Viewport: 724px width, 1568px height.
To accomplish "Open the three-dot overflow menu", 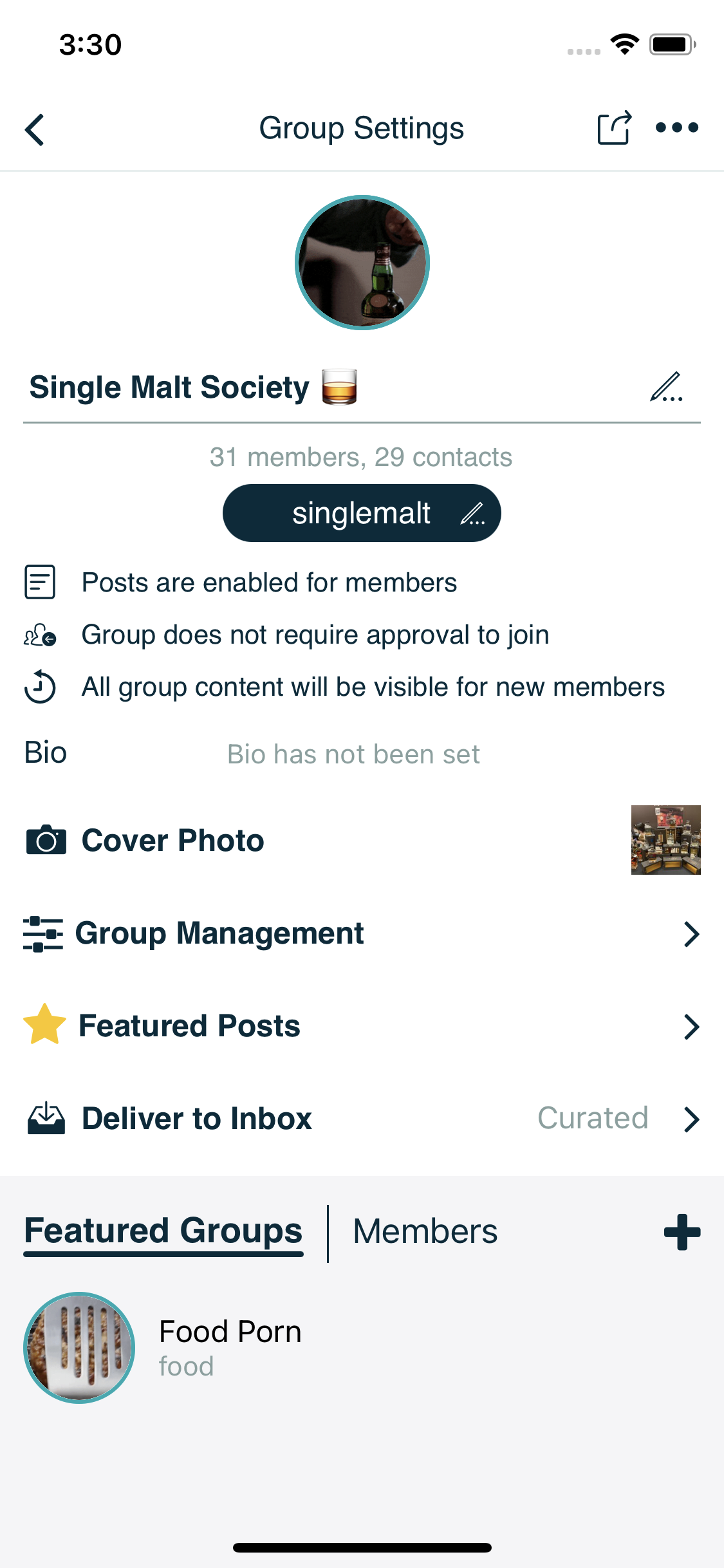I will [x=676, y=128].
